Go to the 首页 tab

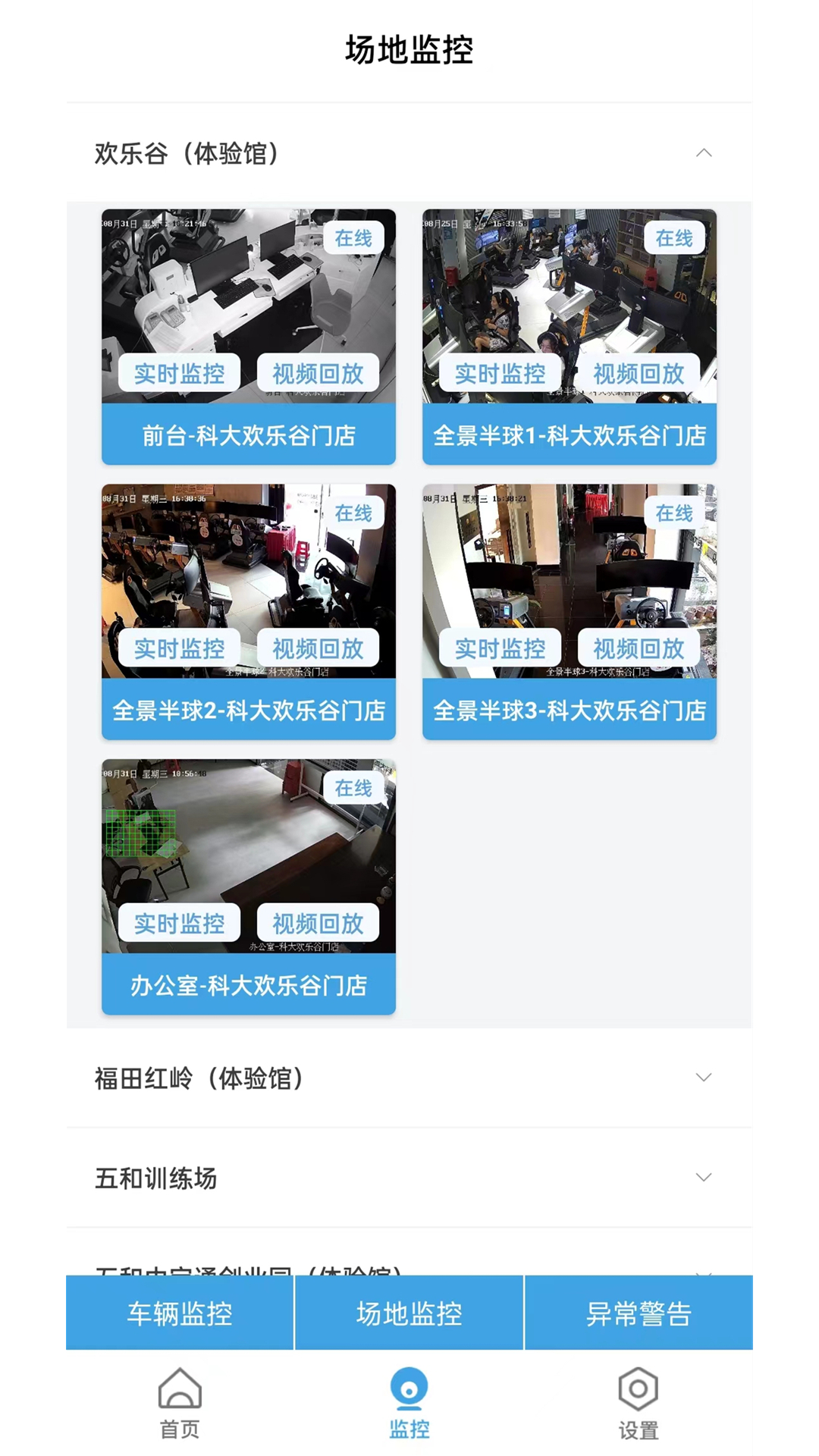click(180, 1403)
